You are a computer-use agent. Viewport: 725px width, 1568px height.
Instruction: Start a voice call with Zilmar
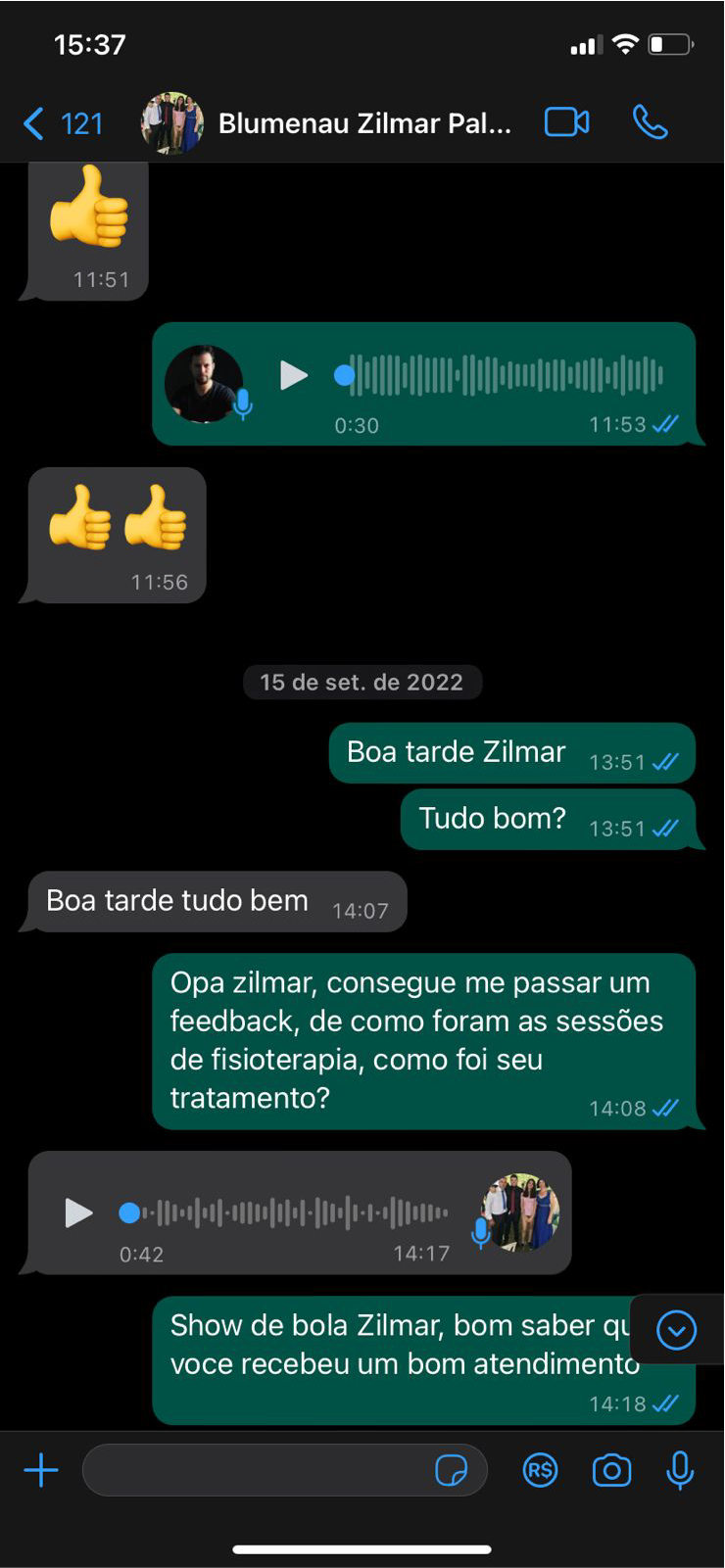click(650, 122)
